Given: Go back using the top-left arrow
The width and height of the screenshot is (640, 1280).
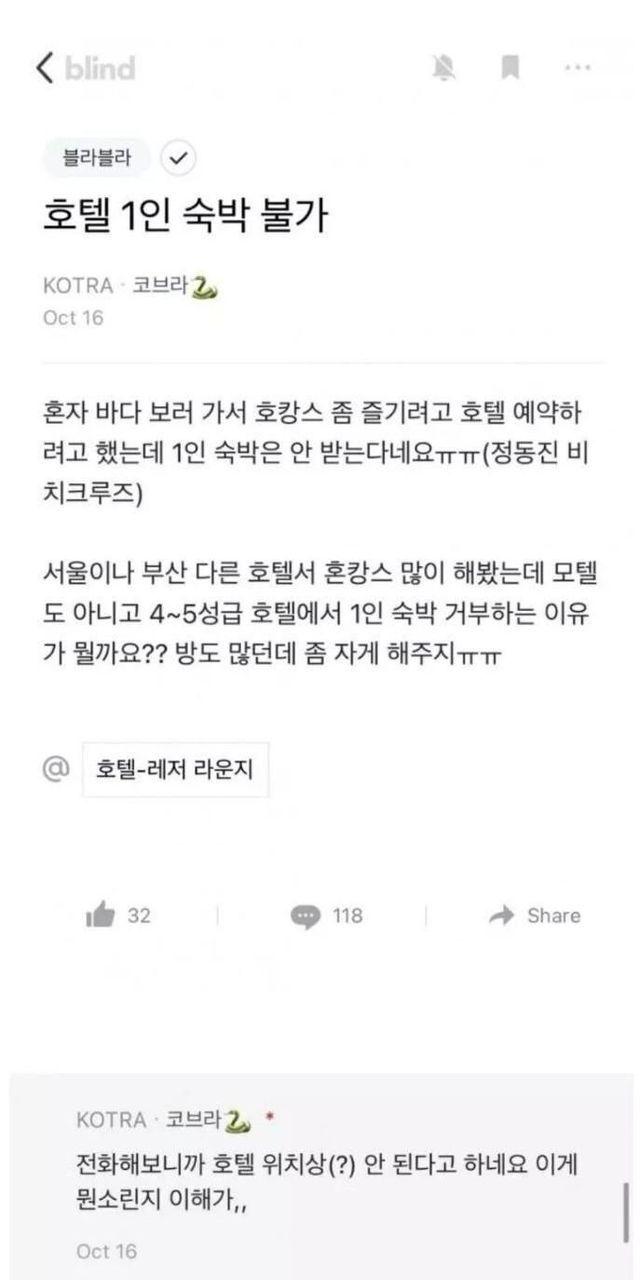Looking at the screenshot, I should click(x=45, y=68).
